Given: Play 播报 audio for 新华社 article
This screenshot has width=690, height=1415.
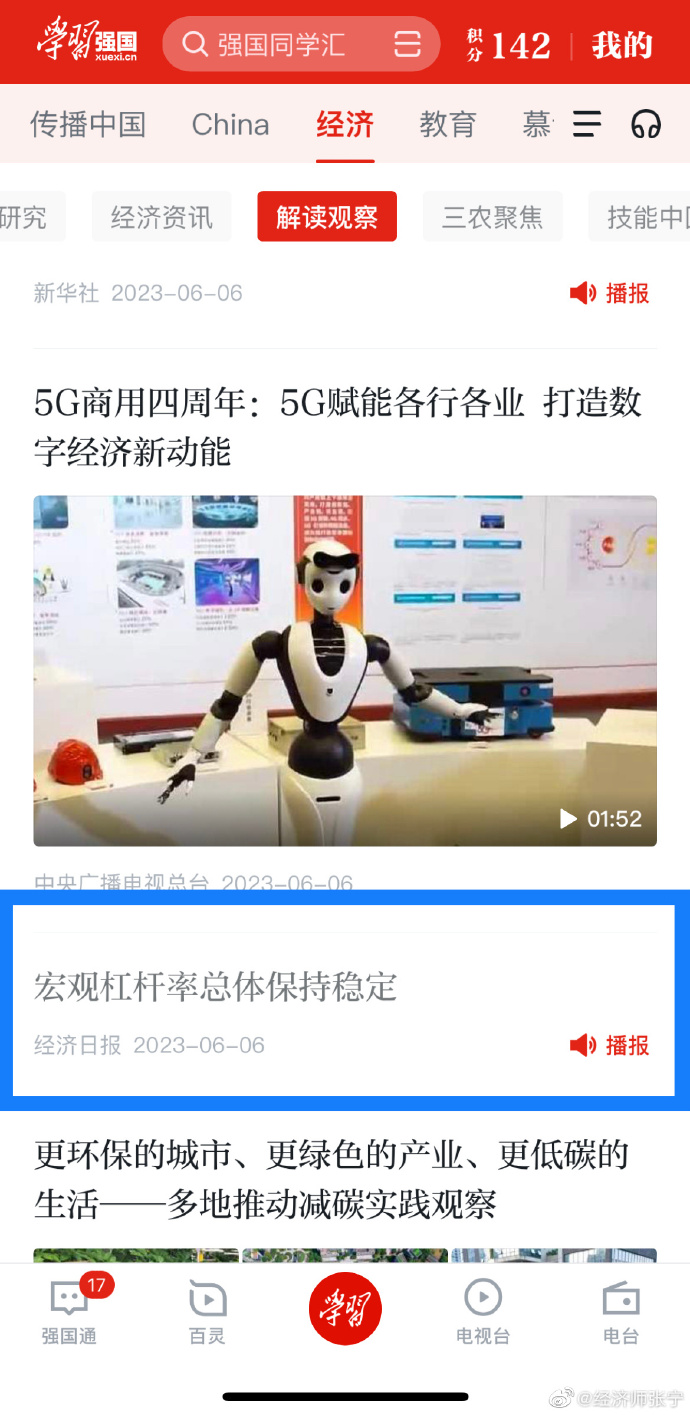Looking at the screenshot, I should coord(610,293).
